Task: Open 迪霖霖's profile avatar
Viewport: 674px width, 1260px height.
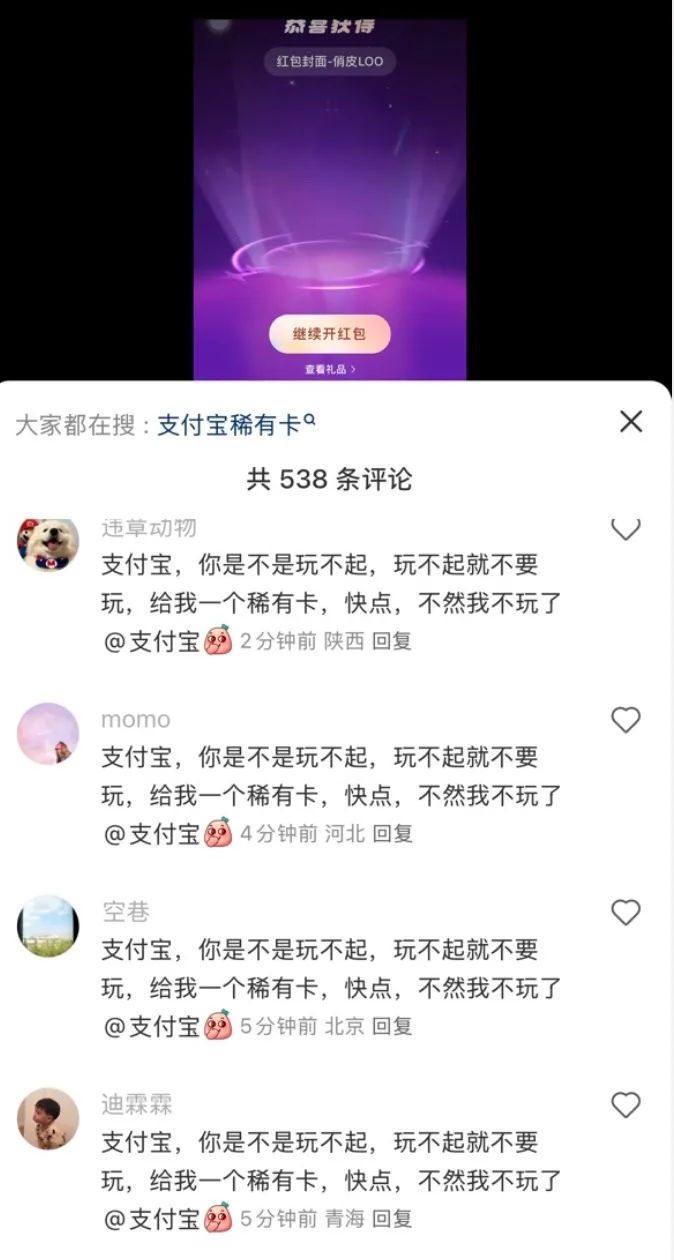Action: tap(48, 1119)
